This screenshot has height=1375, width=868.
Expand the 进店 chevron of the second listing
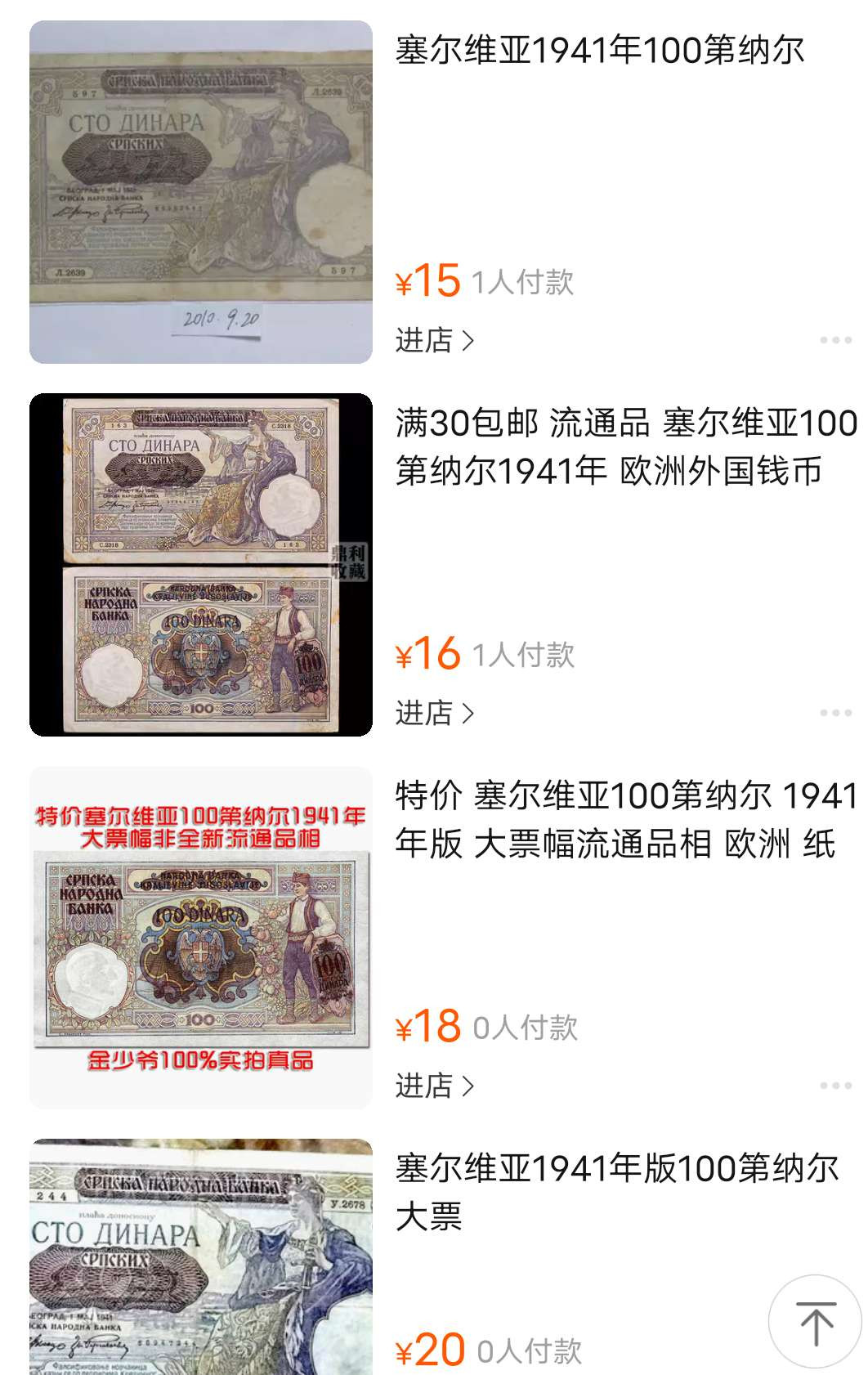[472, 713]
